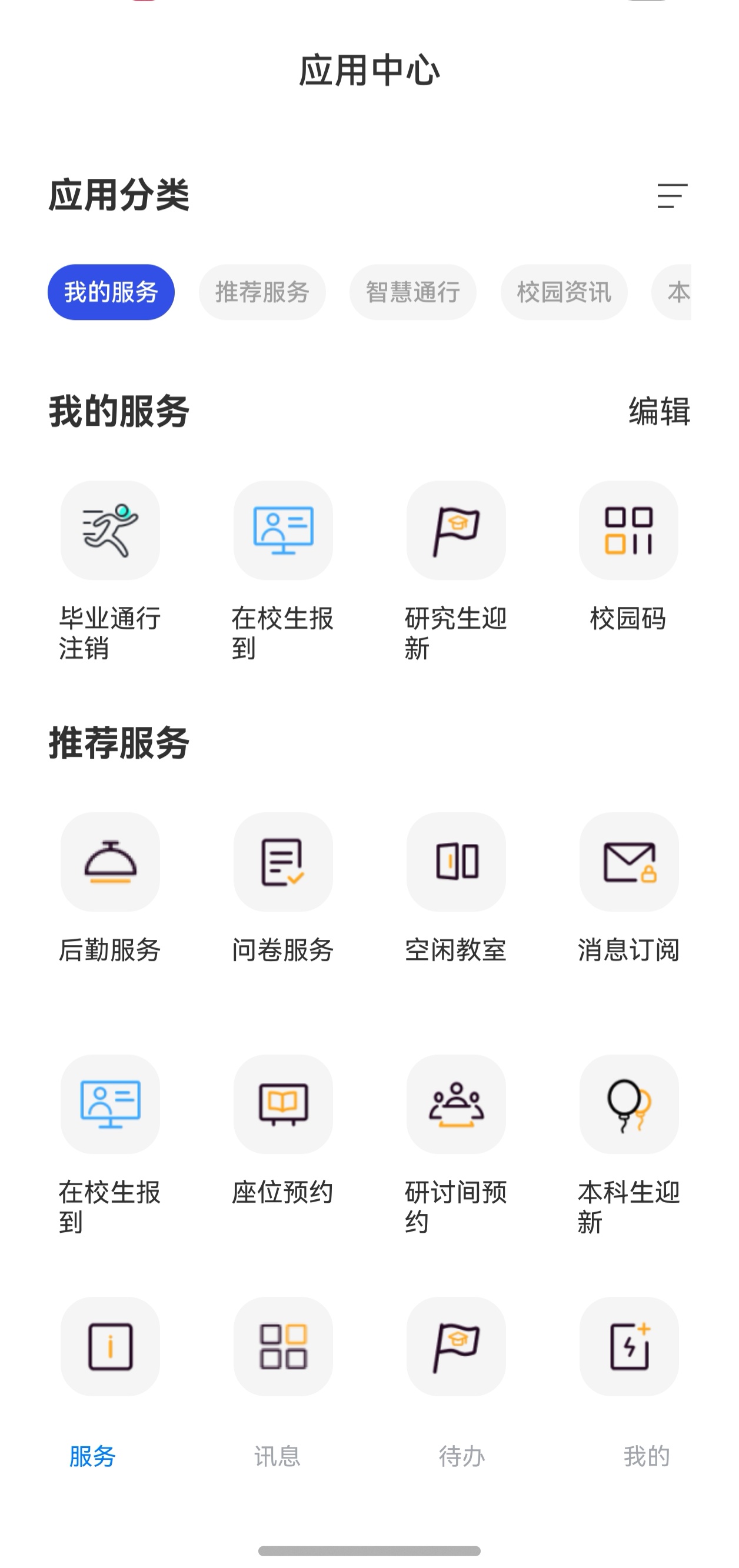Open the sort options icon beside 应用分类
Image resolution: width=739 pixels, height=1568 pixels.
click(671, 196)
